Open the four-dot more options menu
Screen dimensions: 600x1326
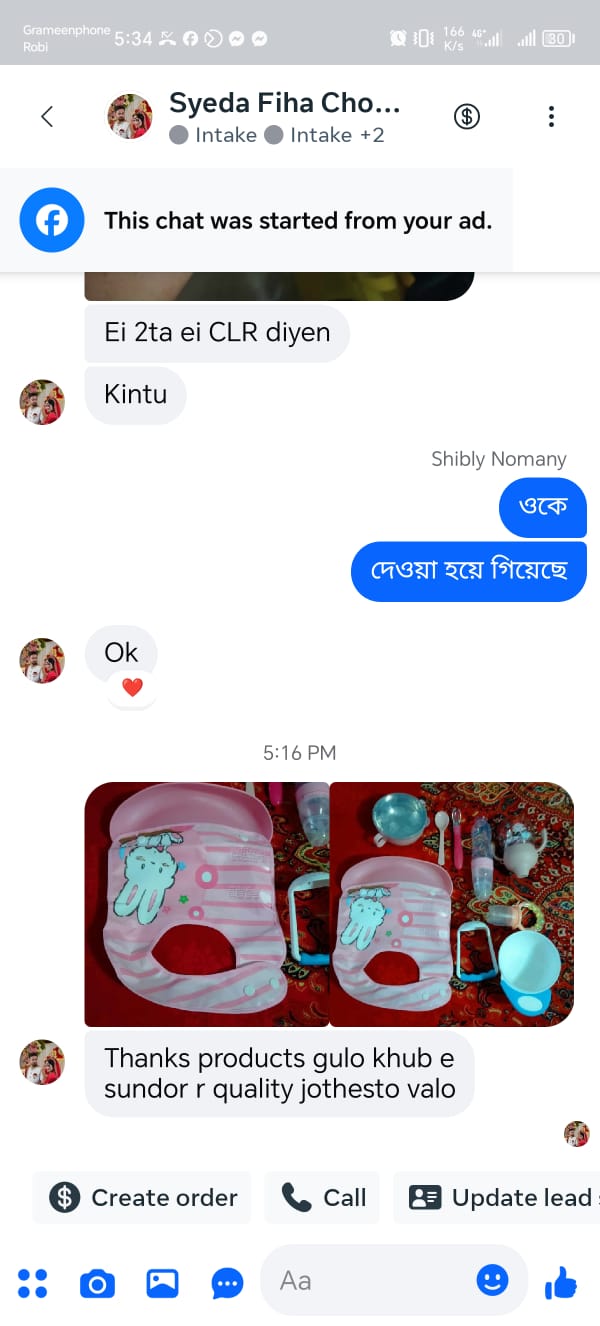[x=33, y=1283]
